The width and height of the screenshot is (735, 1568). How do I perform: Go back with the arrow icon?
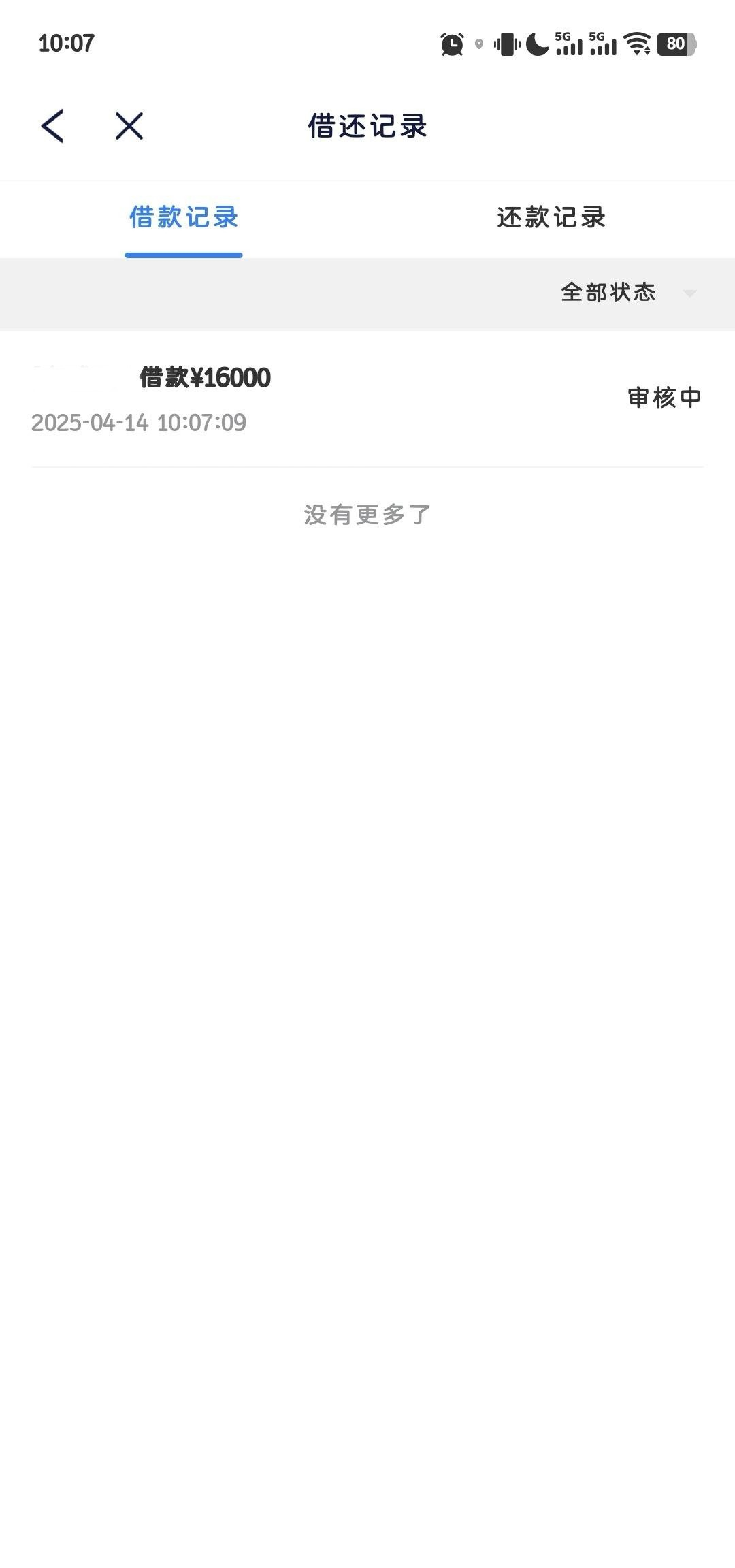coord(52,126)
